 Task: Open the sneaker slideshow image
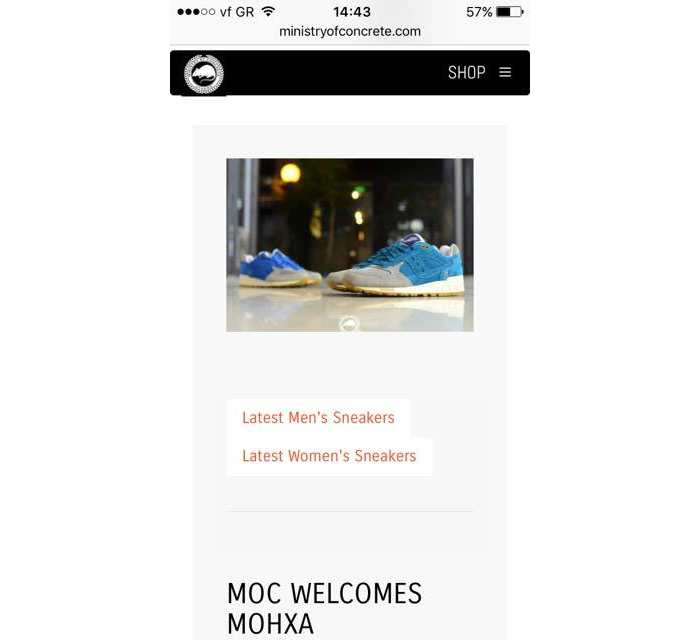[x=349, y=245]
